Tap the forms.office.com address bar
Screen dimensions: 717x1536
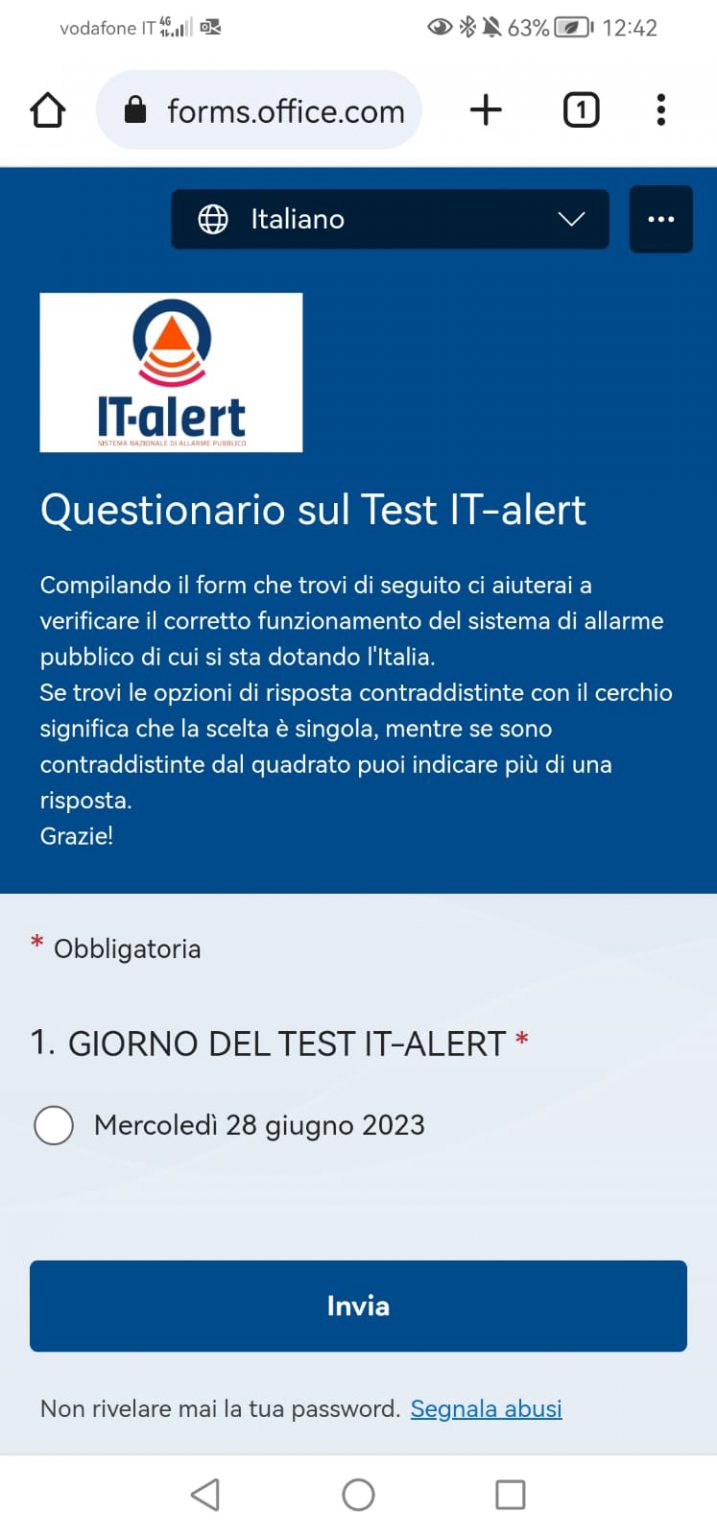[259, 110]
